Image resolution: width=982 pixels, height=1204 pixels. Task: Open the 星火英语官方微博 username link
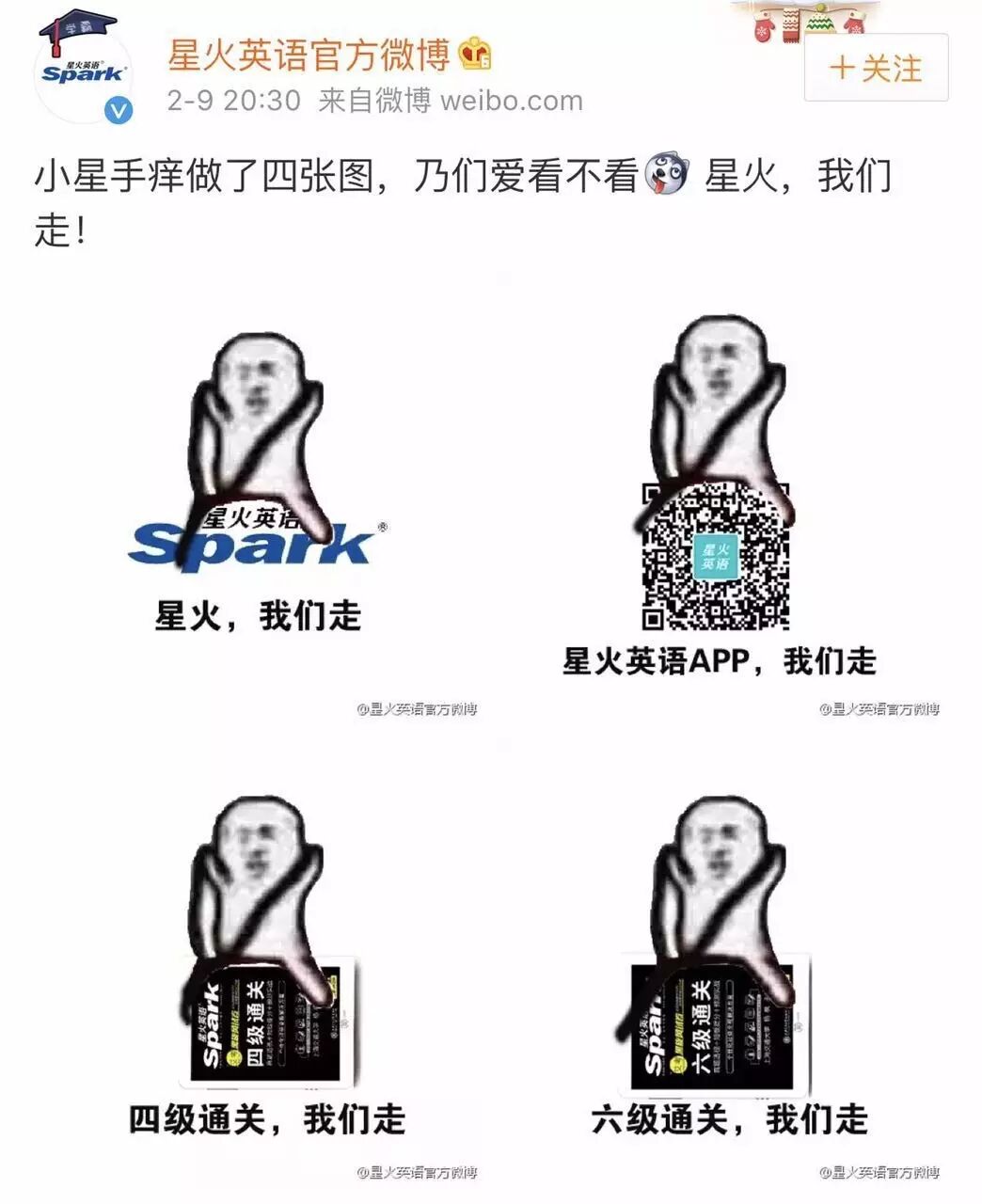point(309,55)
